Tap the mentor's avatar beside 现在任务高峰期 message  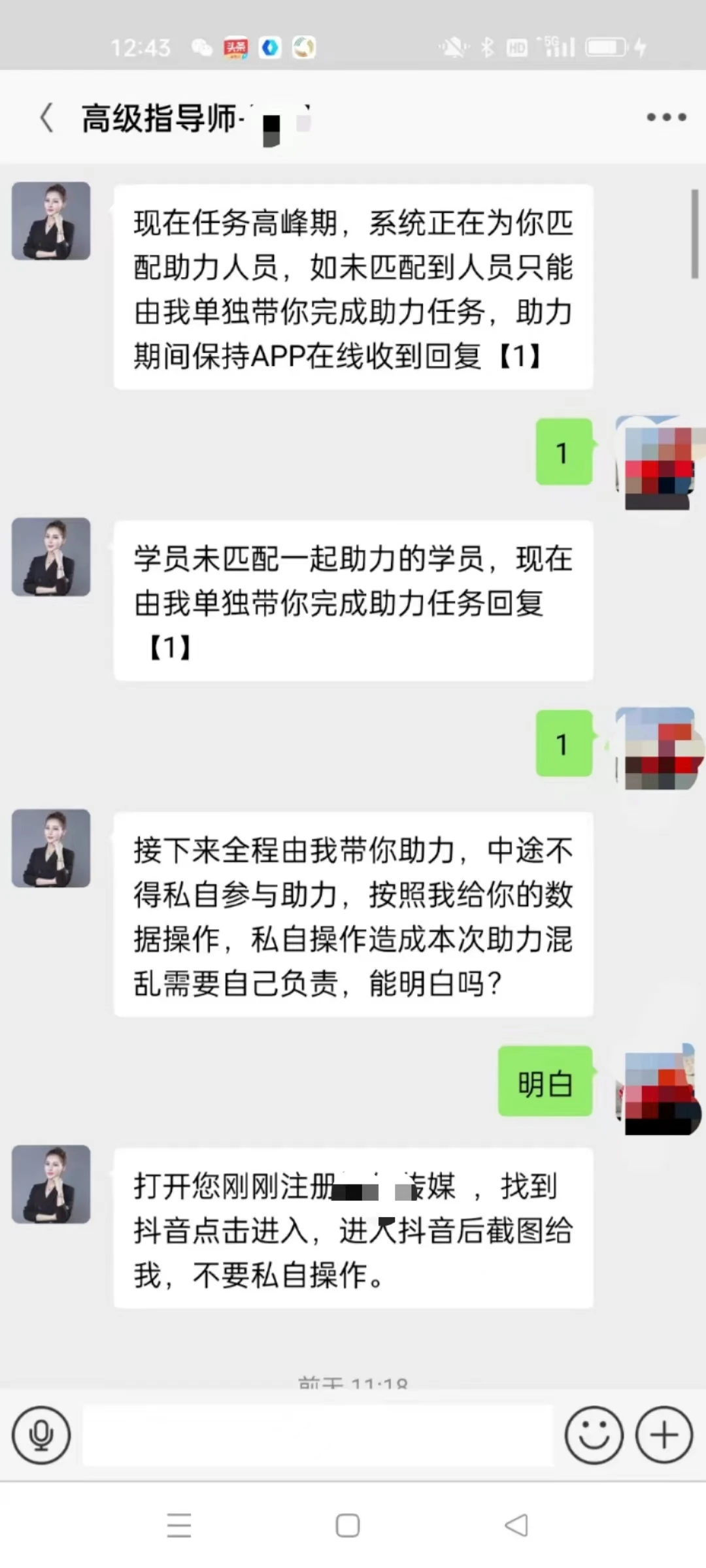point(51,221)
